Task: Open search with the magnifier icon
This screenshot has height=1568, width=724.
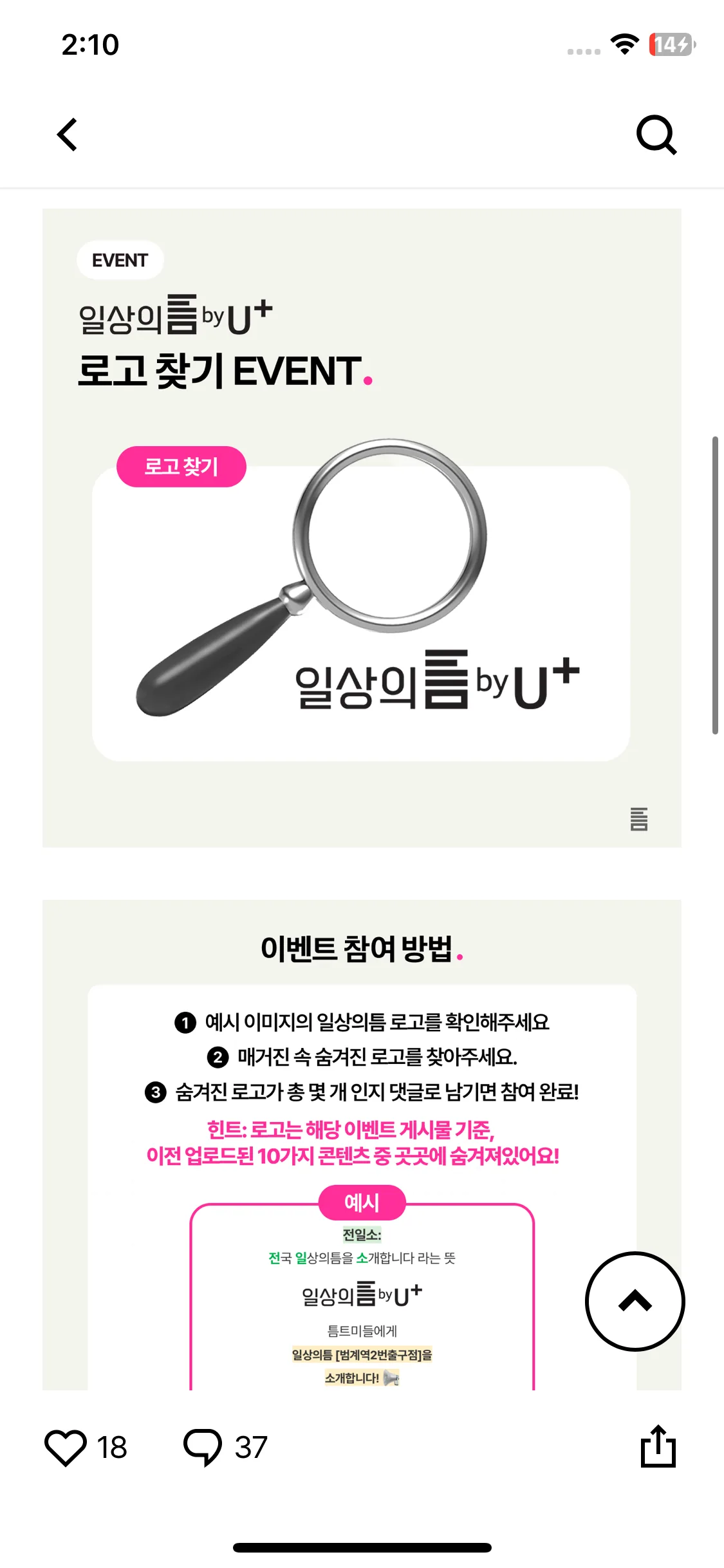Action: 656,135
